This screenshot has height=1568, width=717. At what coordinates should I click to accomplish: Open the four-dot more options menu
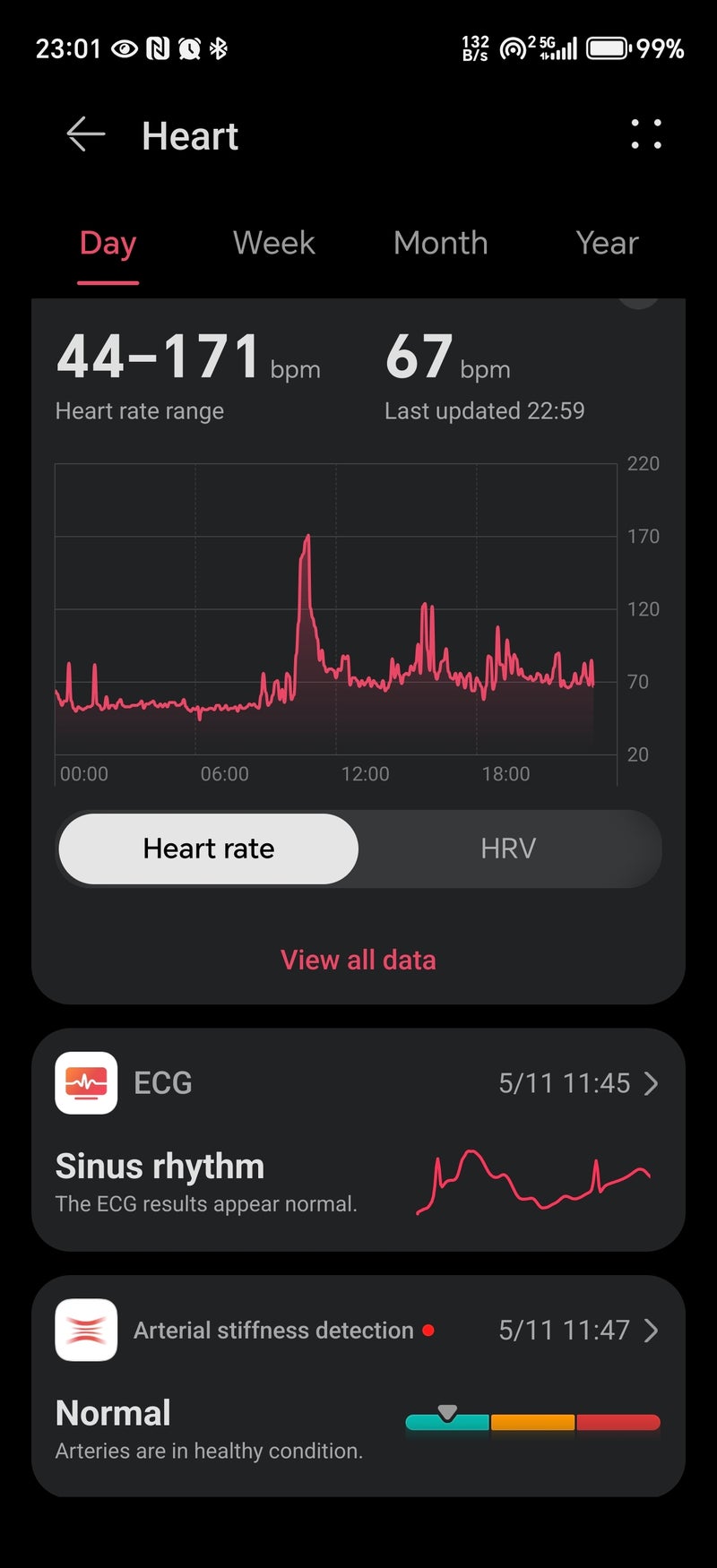[x=646, y=134]
